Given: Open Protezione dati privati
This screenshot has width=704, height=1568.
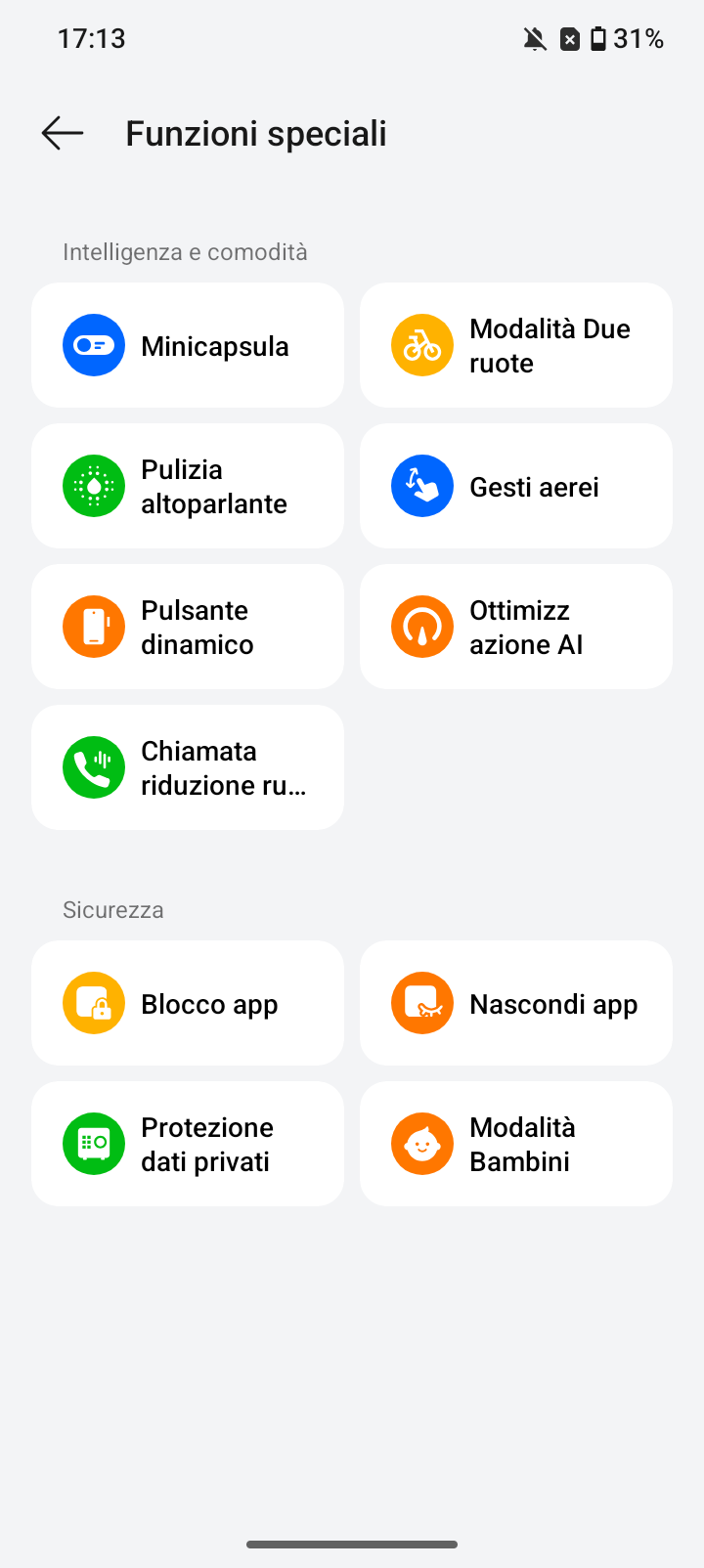Looking at the screenshot, I should (x=188, y=1144).
